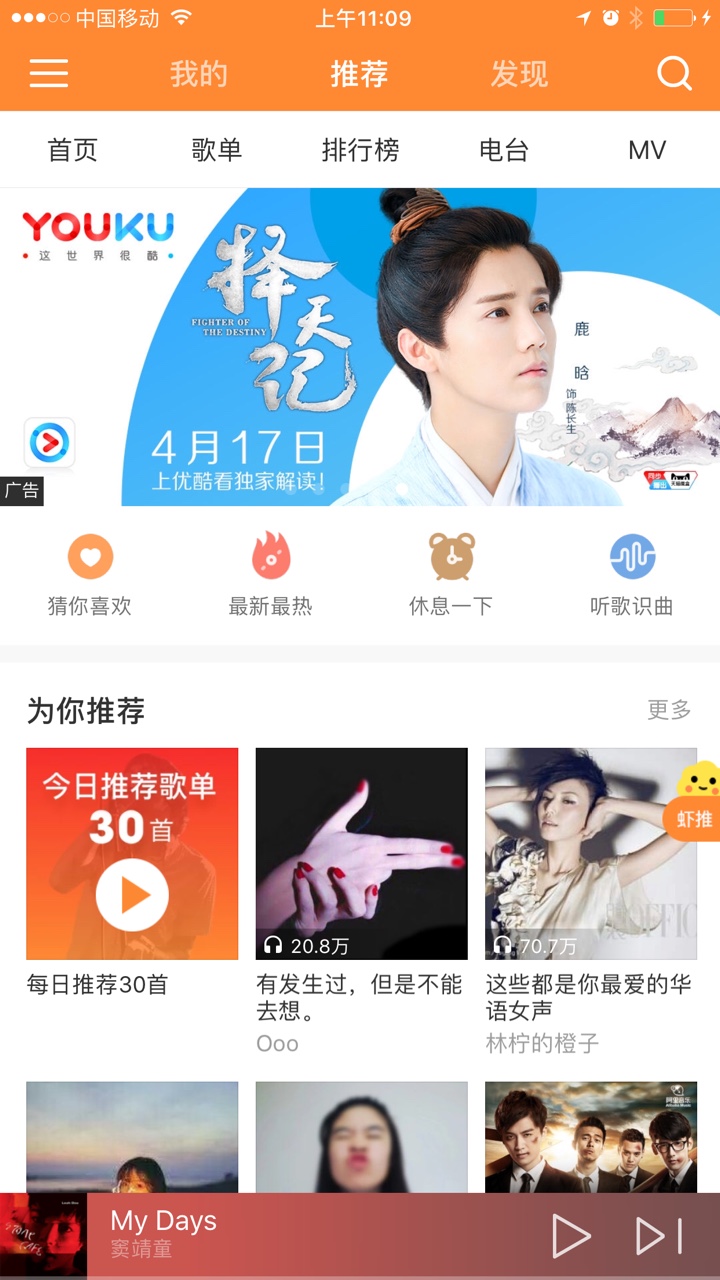The width and height of the screenshot is (720, 1280).
Task: Open the search magnifier icon
Action: [x=675, y=72]
